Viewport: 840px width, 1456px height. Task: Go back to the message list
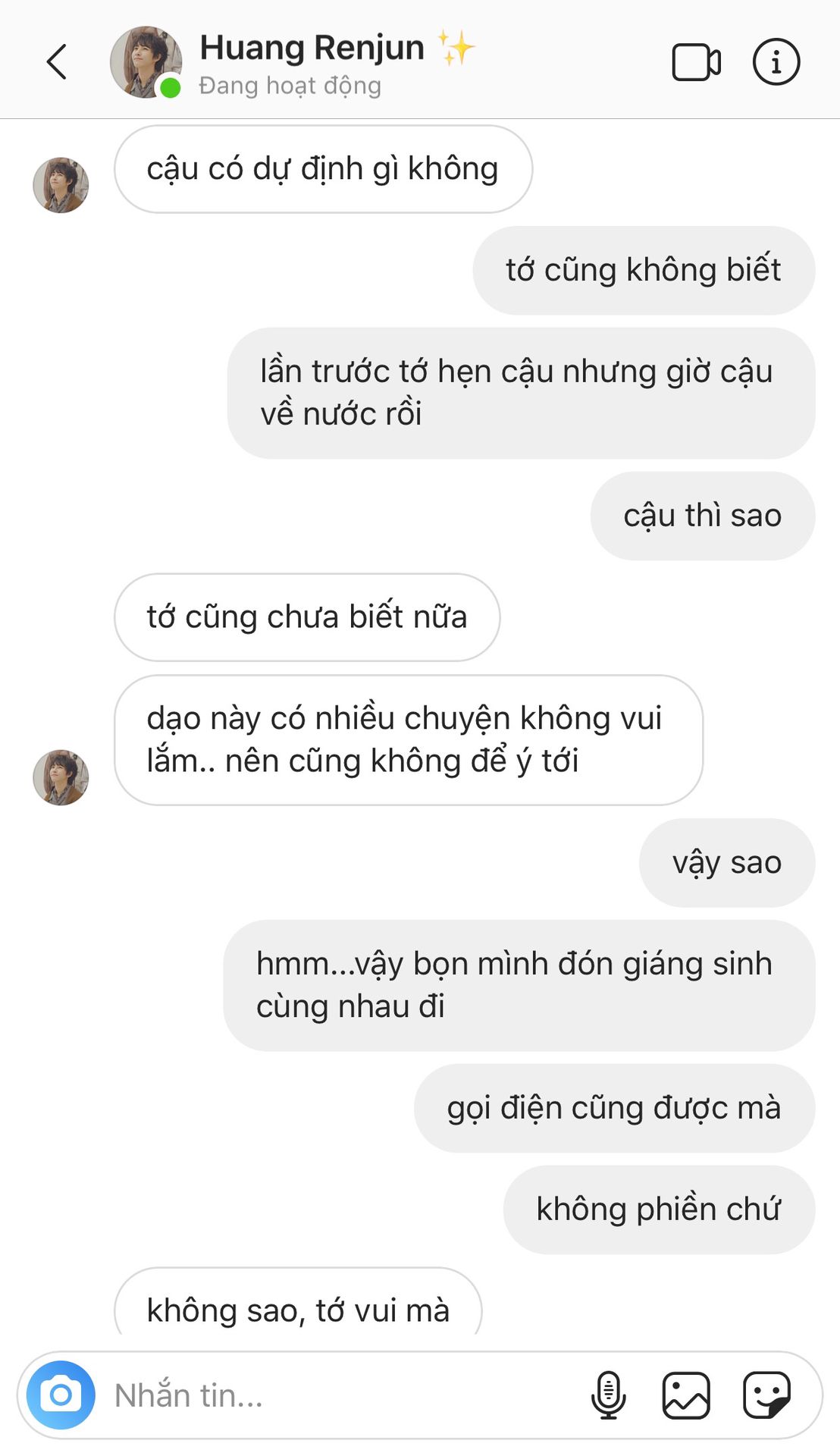57,62
